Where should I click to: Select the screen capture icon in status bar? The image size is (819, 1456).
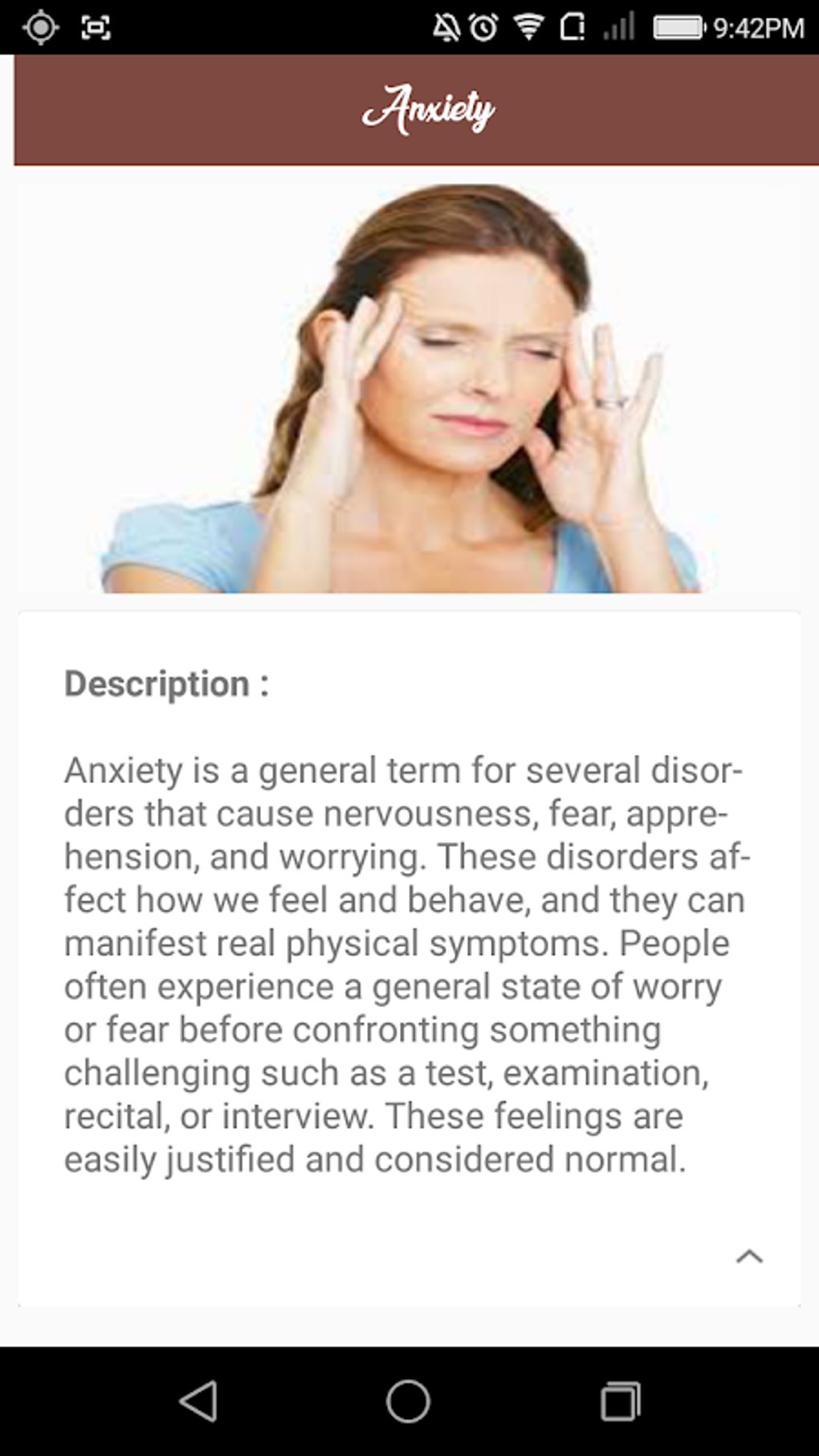click(x=93, y=27)
